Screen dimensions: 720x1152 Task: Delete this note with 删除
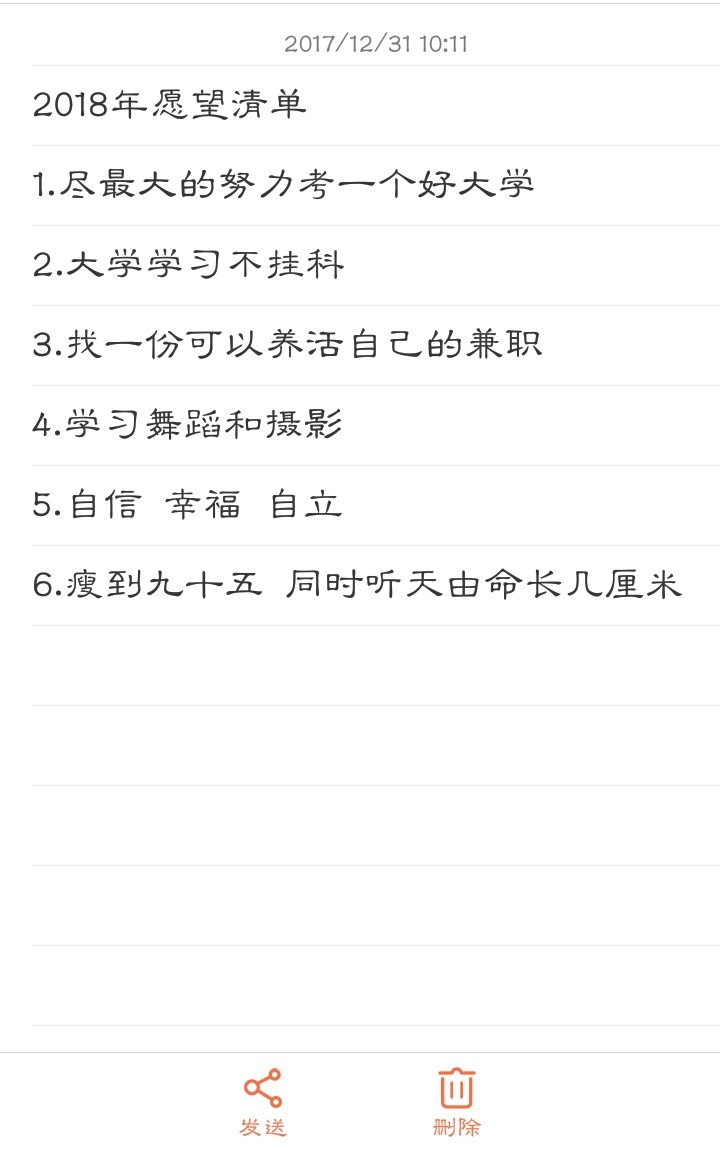[457, 1102]
